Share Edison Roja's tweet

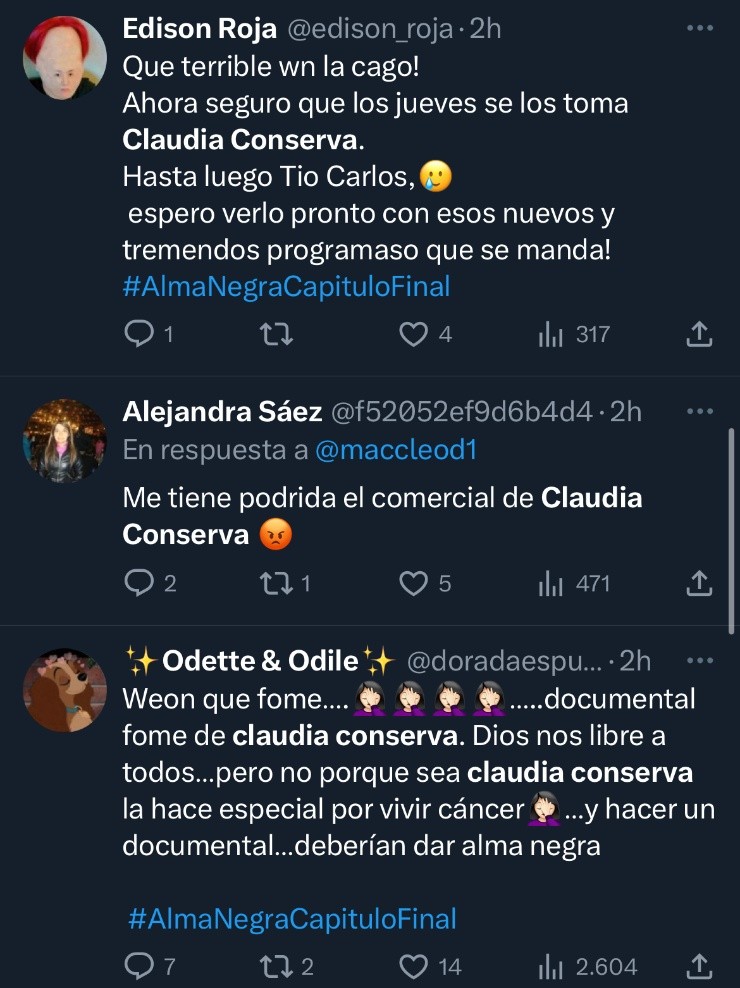[x=700, y=335]
